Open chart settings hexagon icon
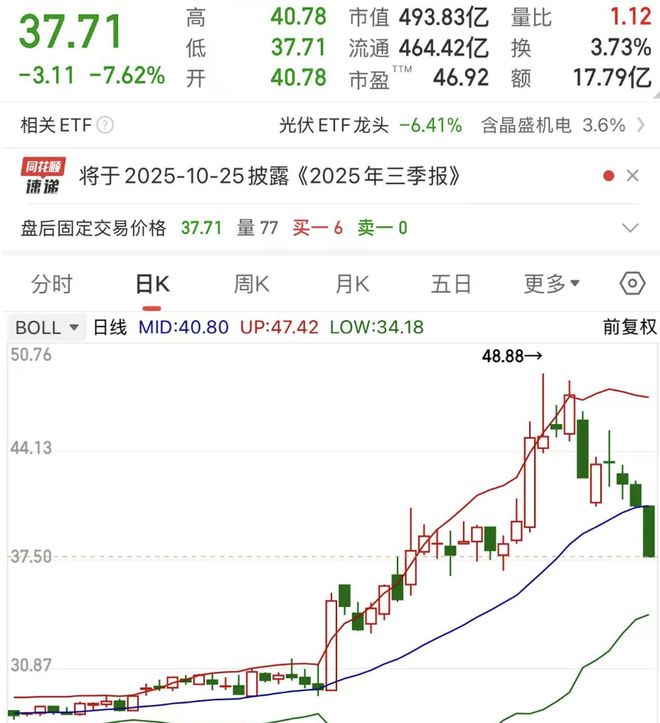 [x=632, y=284]
